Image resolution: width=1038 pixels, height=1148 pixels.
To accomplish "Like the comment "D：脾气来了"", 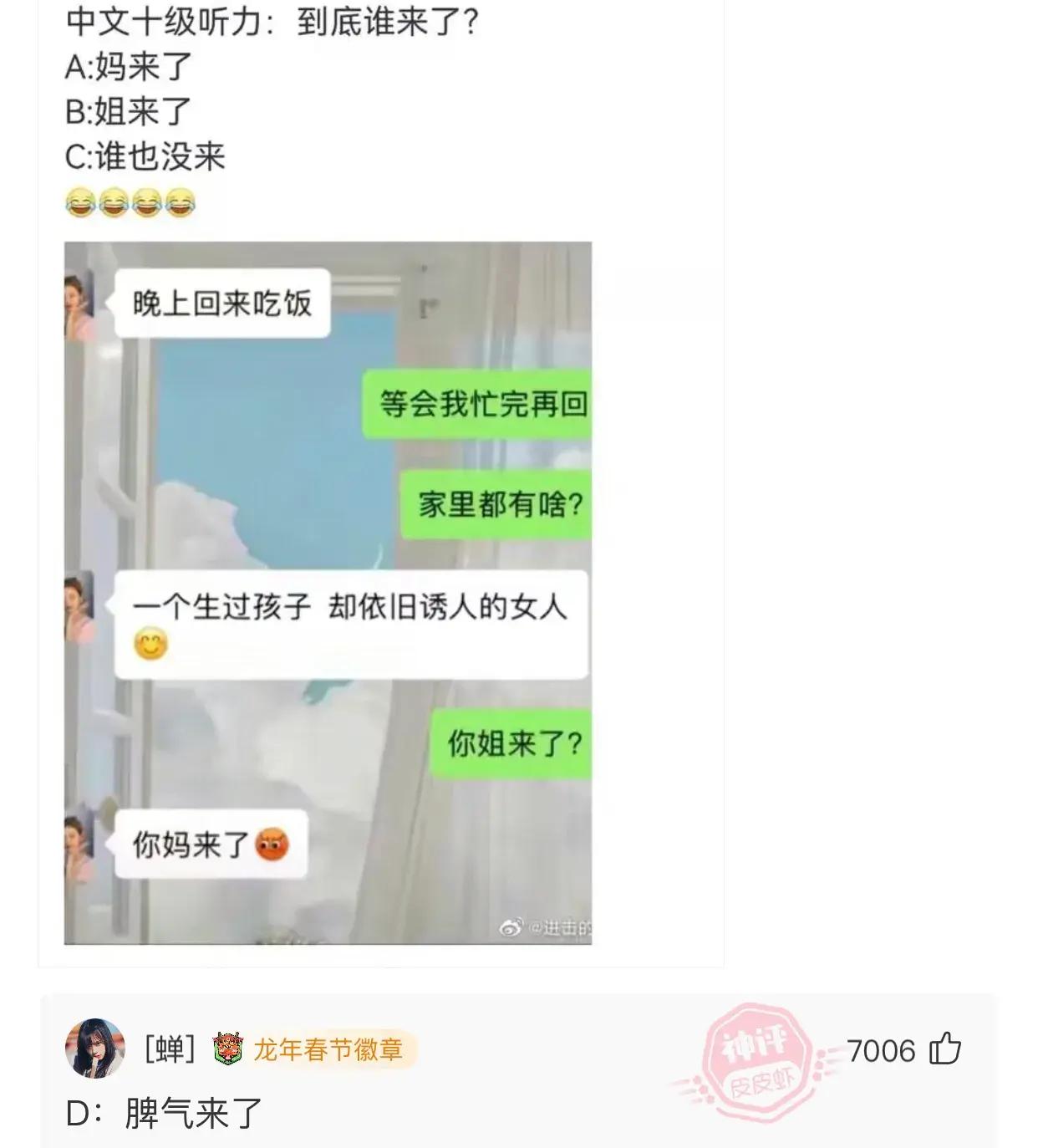I will point(945,1049).
